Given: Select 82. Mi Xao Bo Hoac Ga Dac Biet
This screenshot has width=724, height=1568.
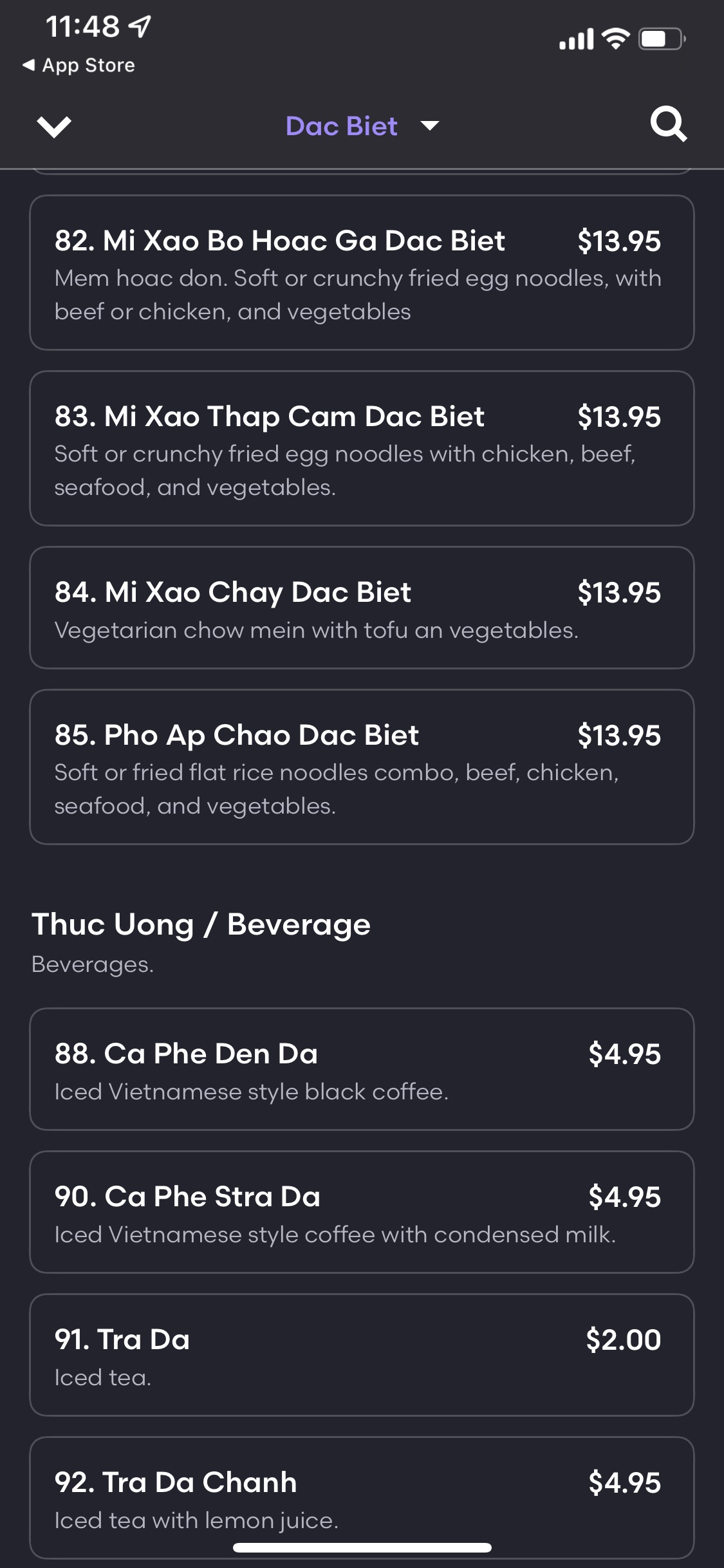Looking at the screenshot, I should pyautogui.click(x=362, y=273).
